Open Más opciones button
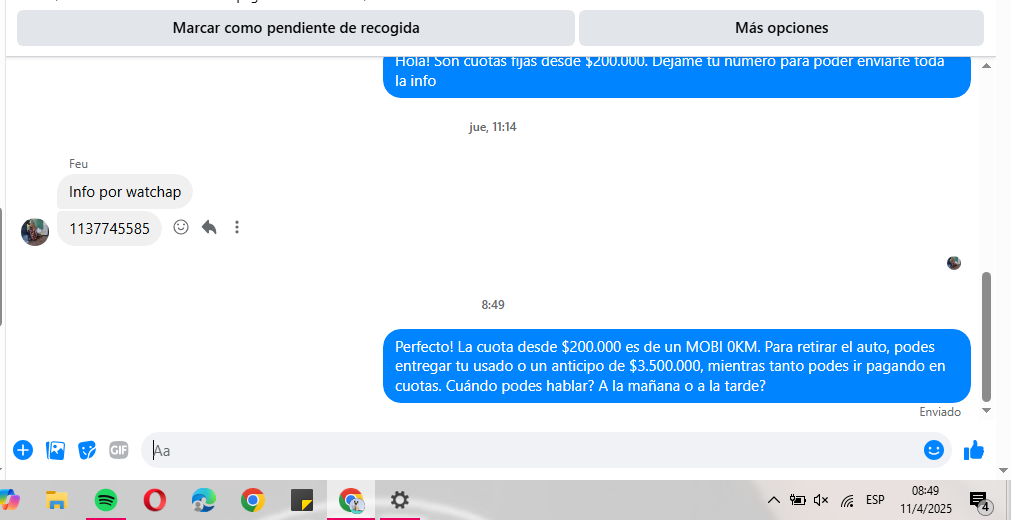The width and height of the screenshot is (1011, 520). 781,28
